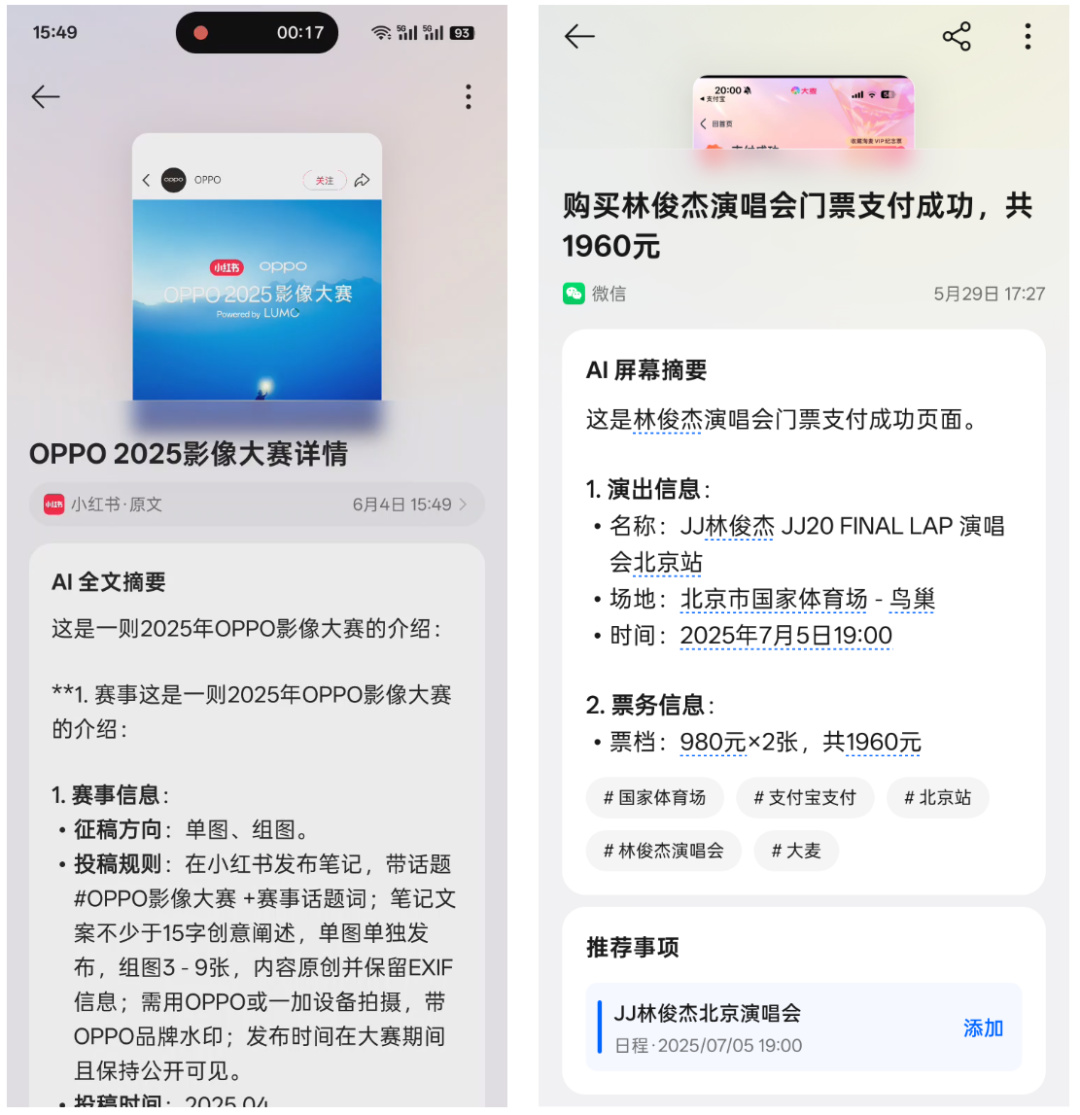
Task: View the 支付成功 screenshot thumbnail
Action: [x=803, y=112]
